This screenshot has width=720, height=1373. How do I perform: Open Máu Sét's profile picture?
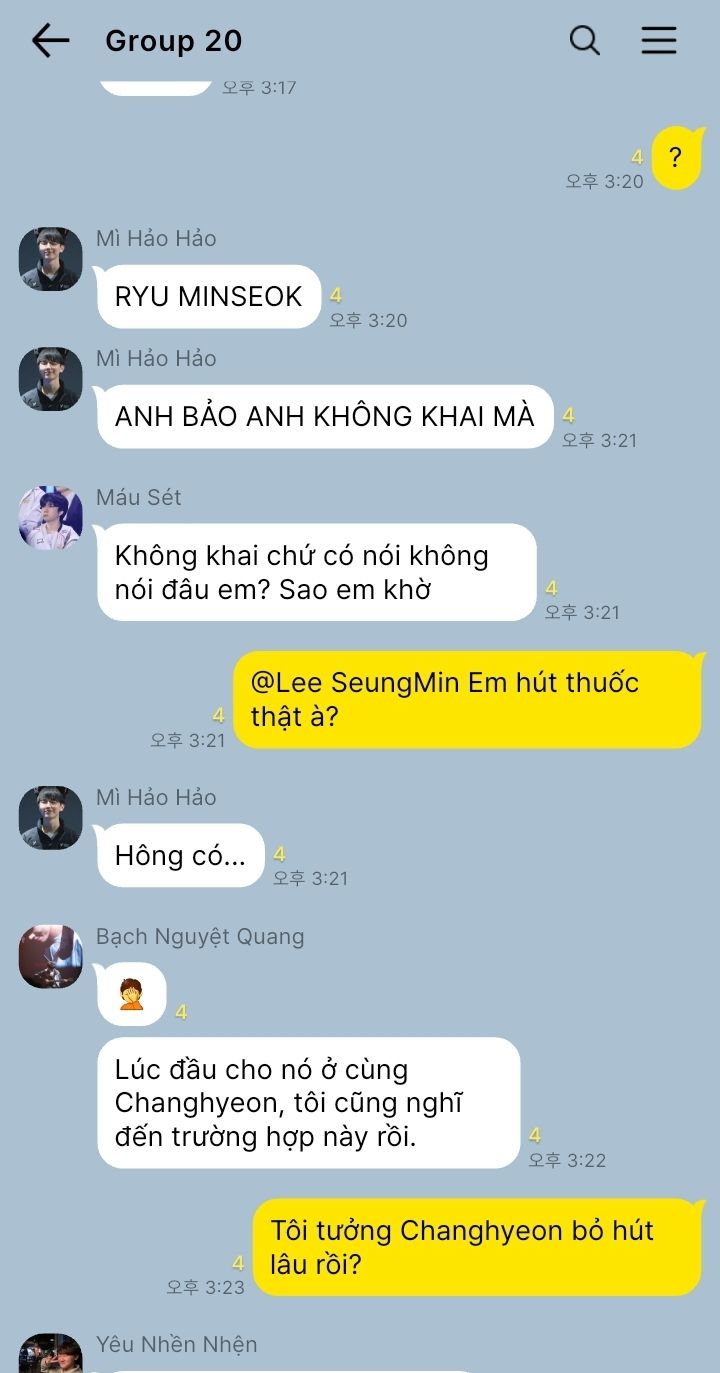click(x=51, y=518)
